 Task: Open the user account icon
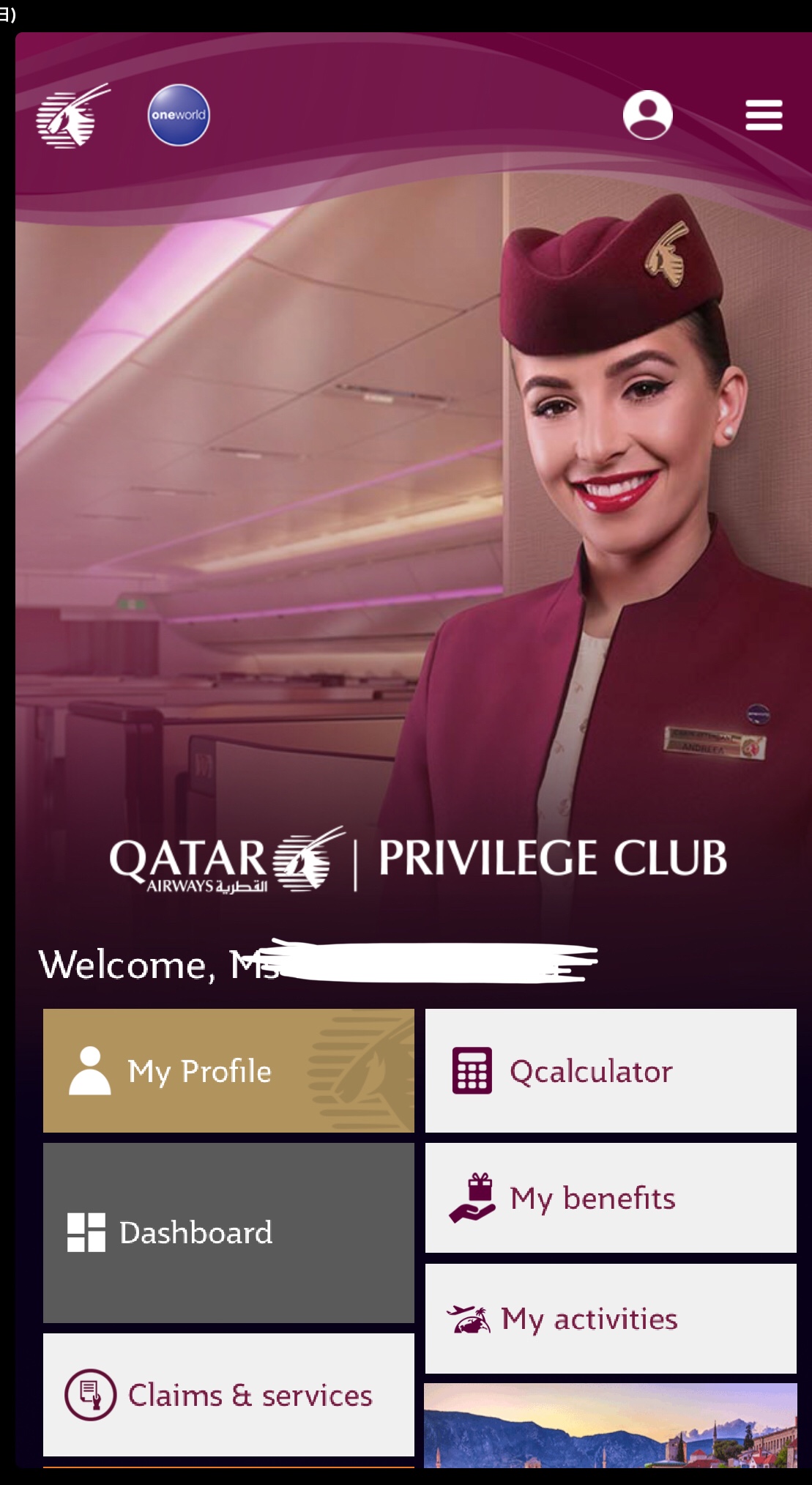pos(647,115)
